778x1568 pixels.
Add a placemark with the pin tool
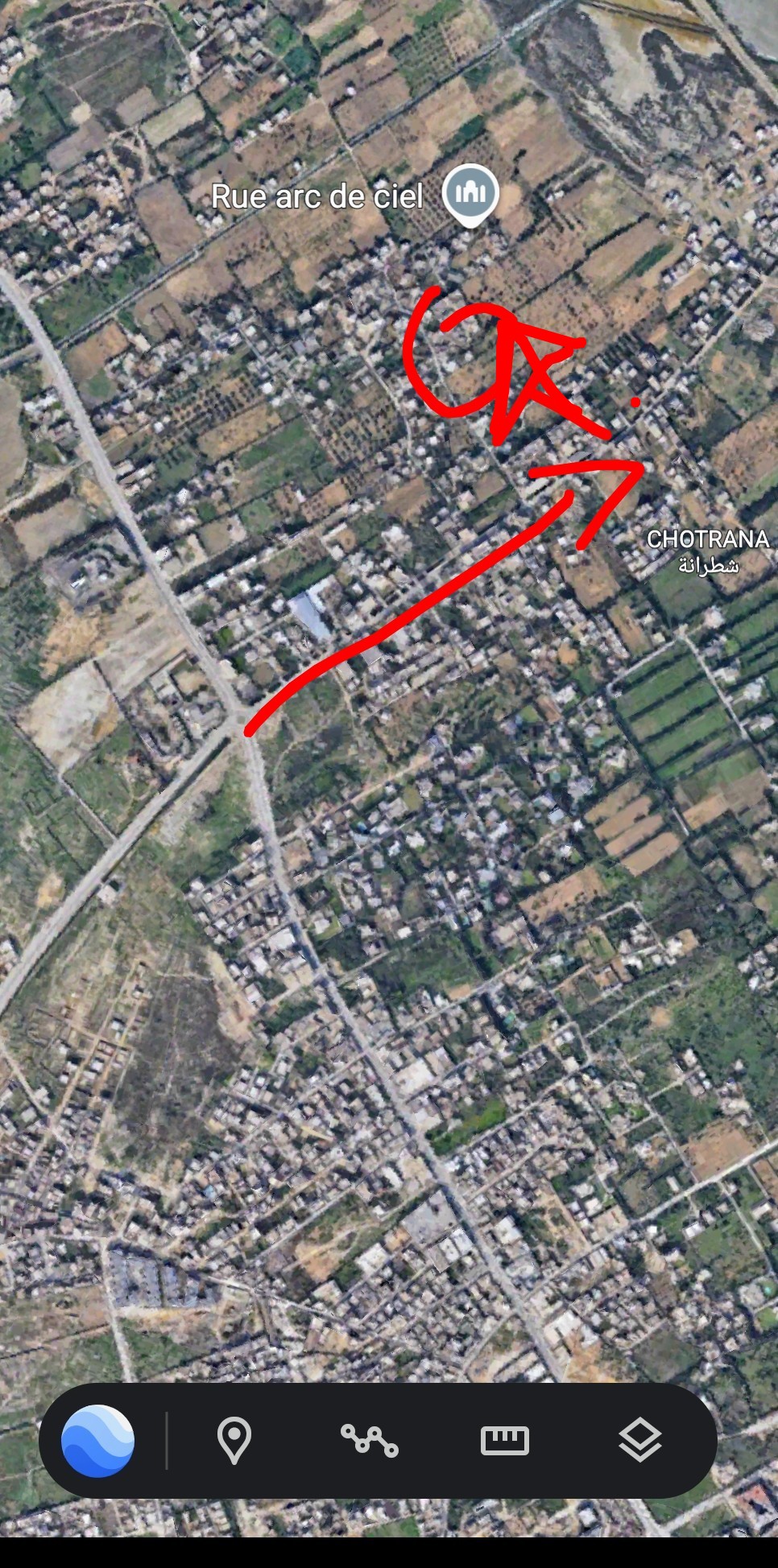click(234, 1440)
